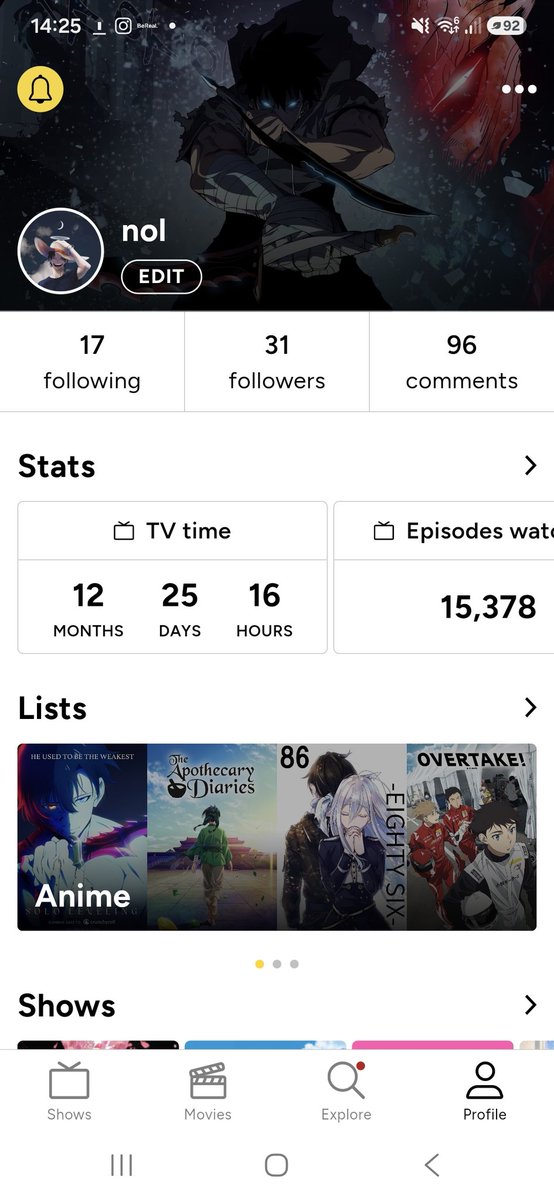
Task: Open the Episodes watched stats card
Action: 444,577
